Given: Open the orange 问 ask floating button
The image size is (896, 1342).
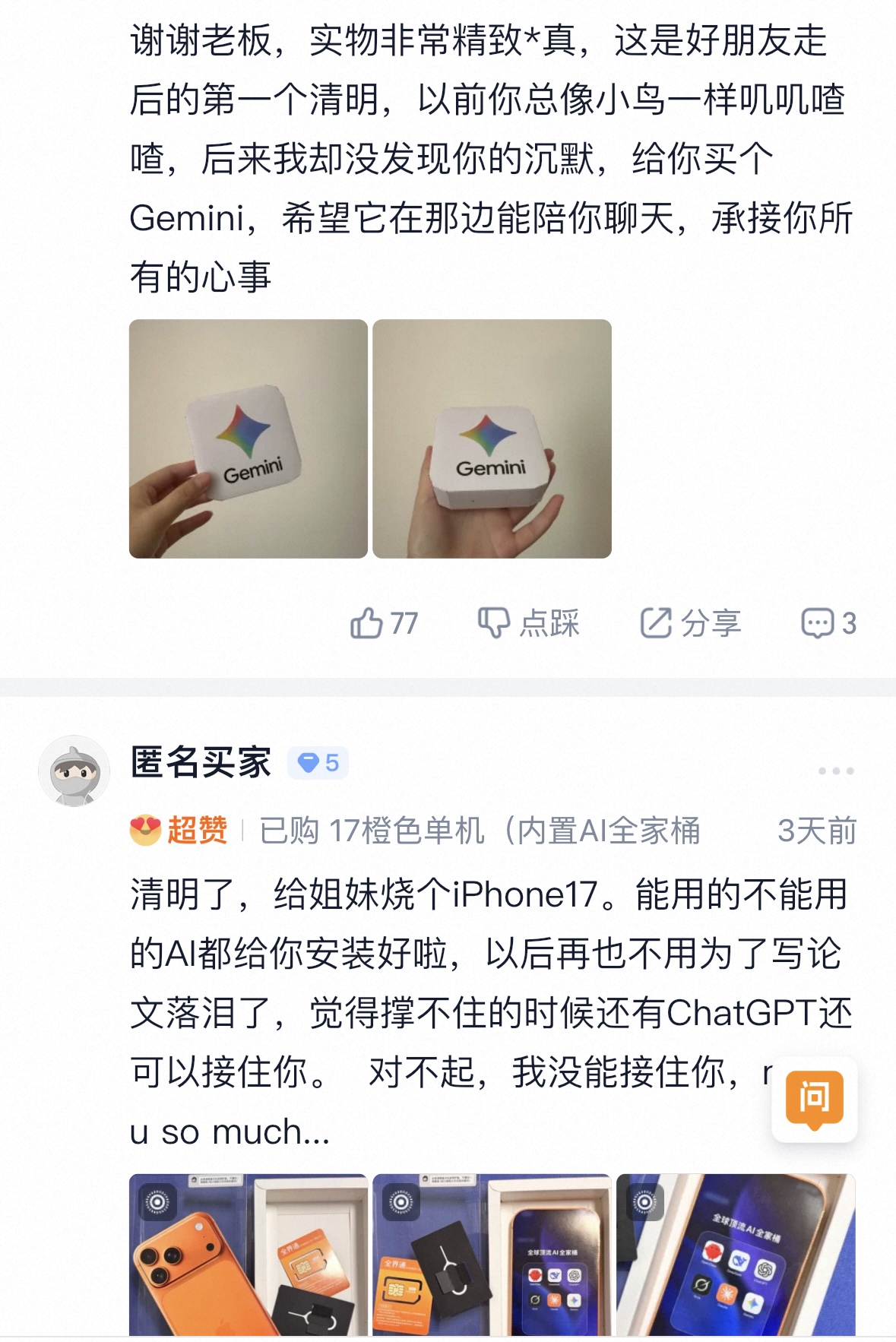Looking at the screenshot, I should [x=814, y=1099].
